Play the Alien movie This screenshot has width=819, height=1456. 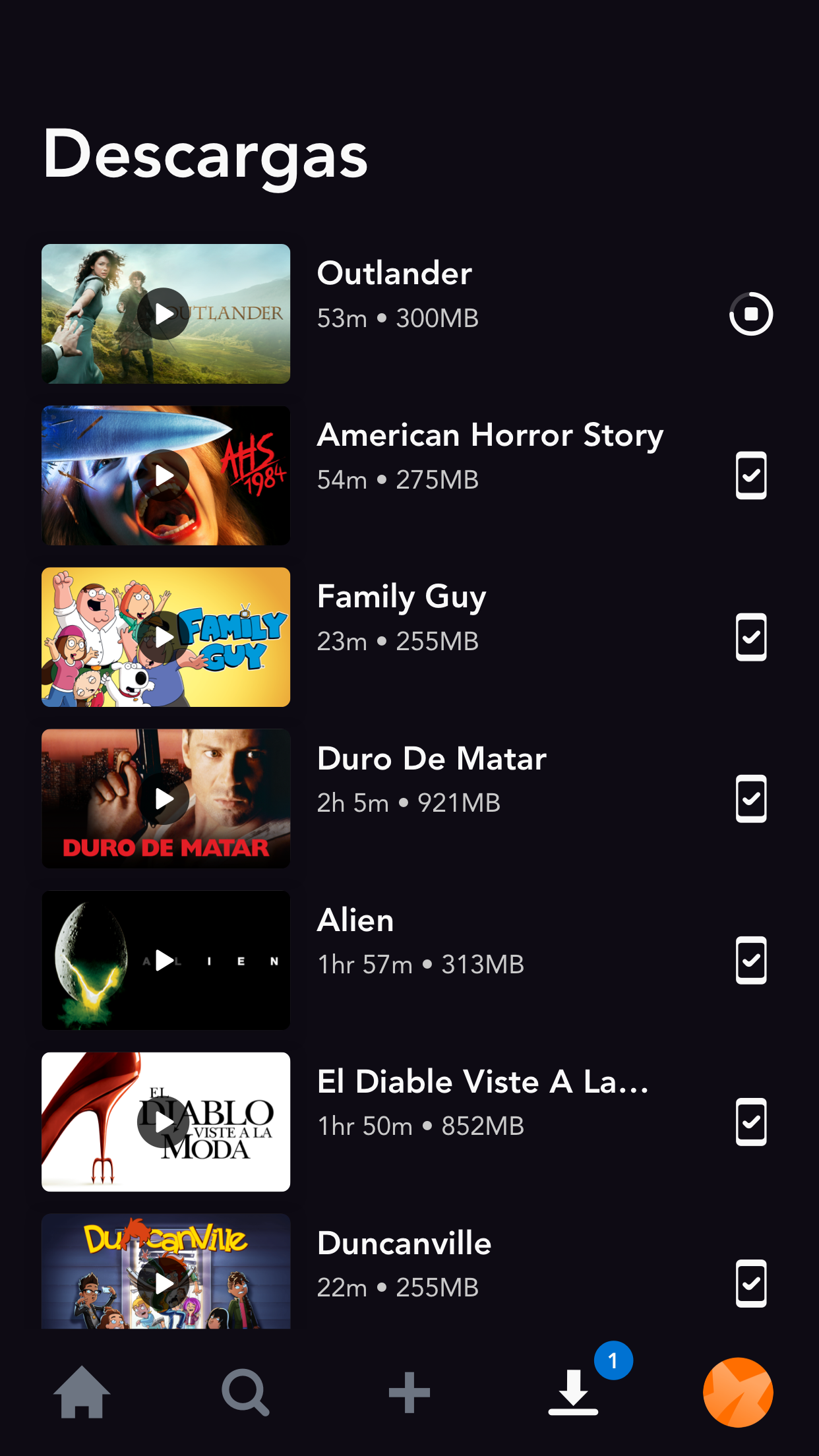[x=164, y=960]
